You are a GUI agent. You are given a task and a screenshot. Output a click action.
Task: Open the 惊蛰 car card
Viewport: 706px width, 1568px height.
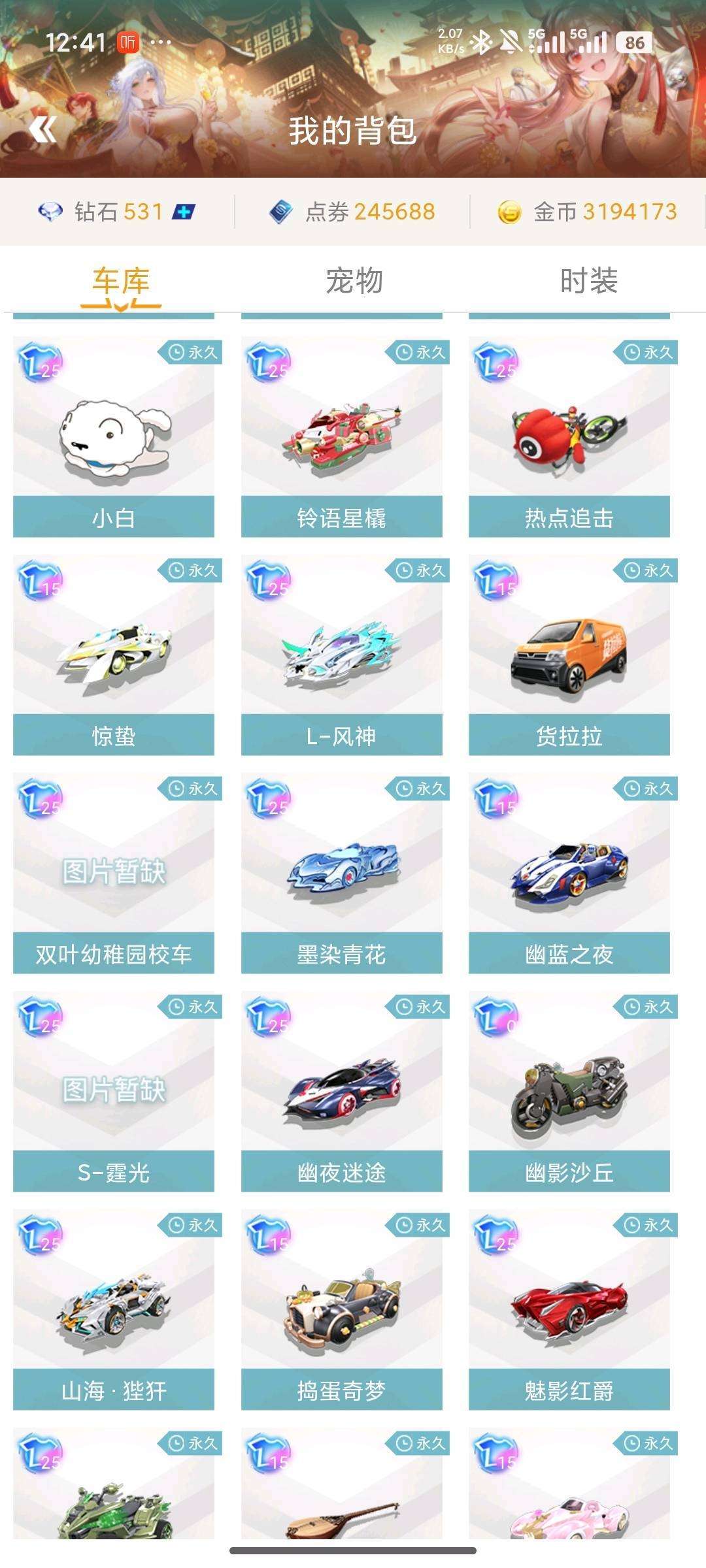point(114,655)
